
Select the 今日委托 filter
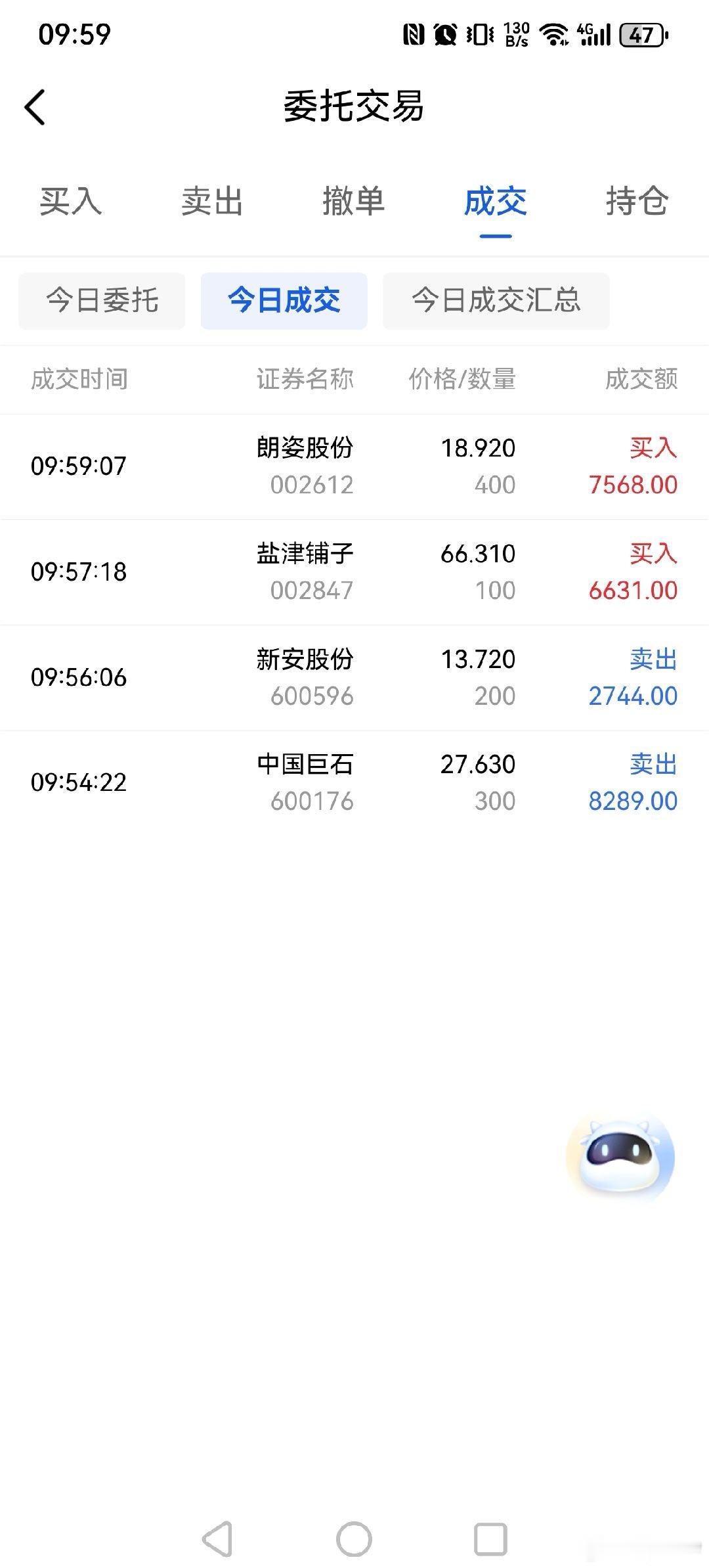point(101,301)
